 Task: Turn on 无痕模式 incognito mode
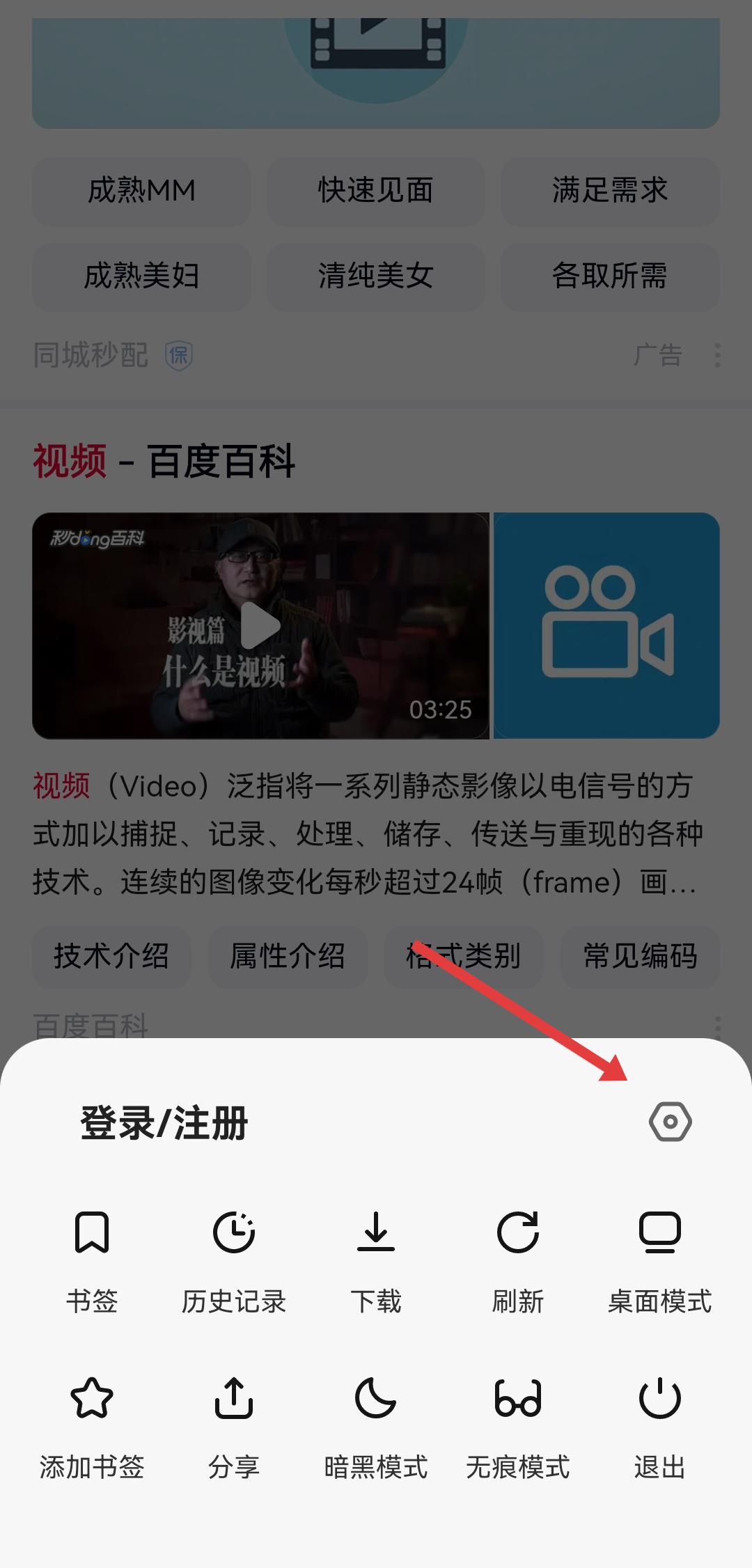(x=518, y=1425)
